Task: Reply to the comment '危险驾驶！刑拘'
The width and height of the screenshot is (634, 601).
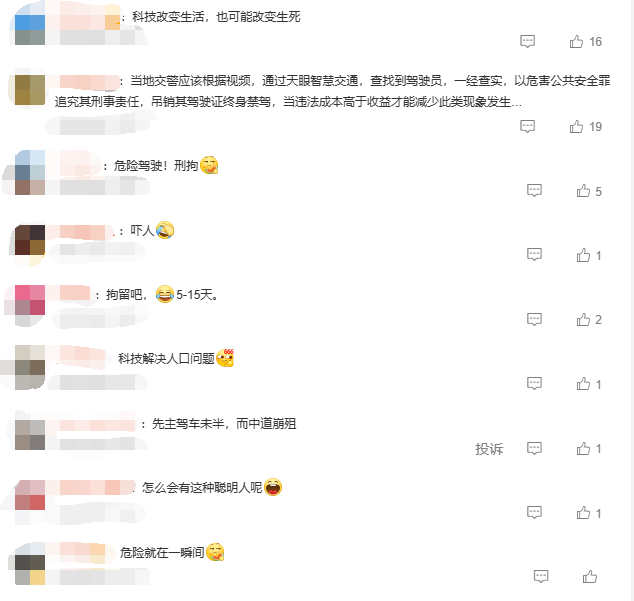Action: (x=535, y=191)
